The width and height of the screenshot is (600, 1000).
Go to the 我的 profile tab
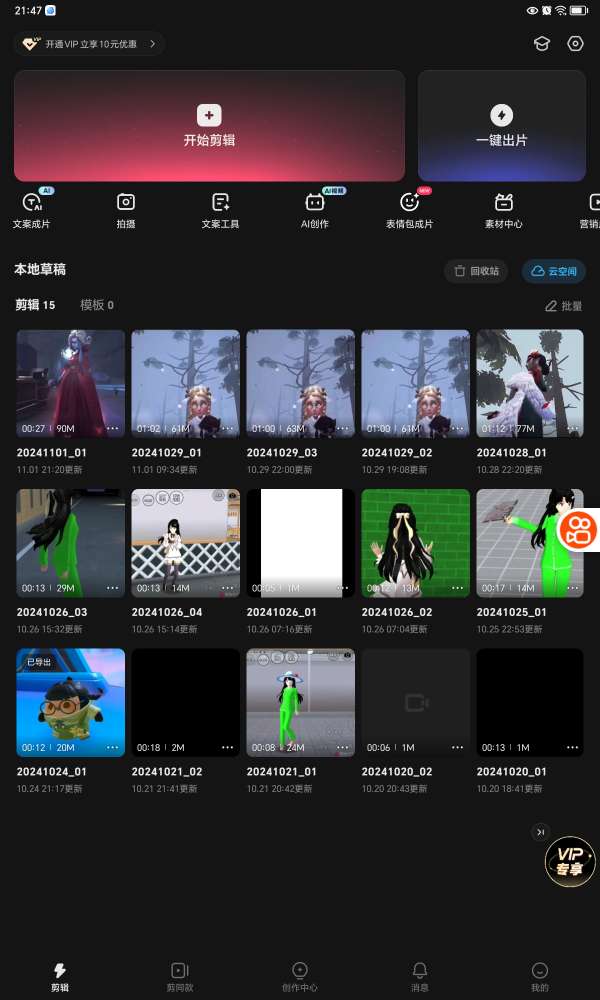[540, 976]
